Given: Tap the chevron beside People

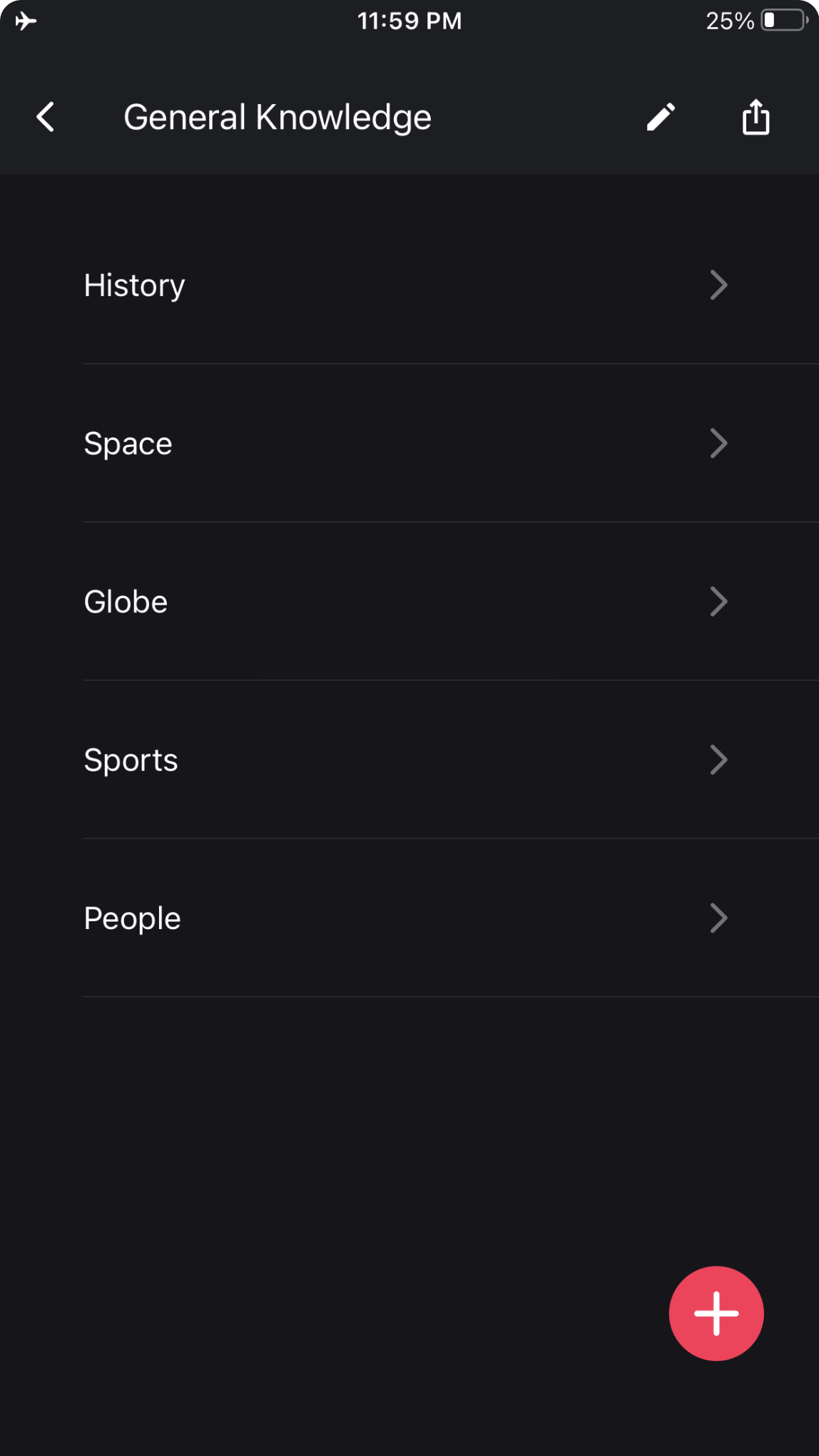Looking at the screenshot, I should pos(718,918).
